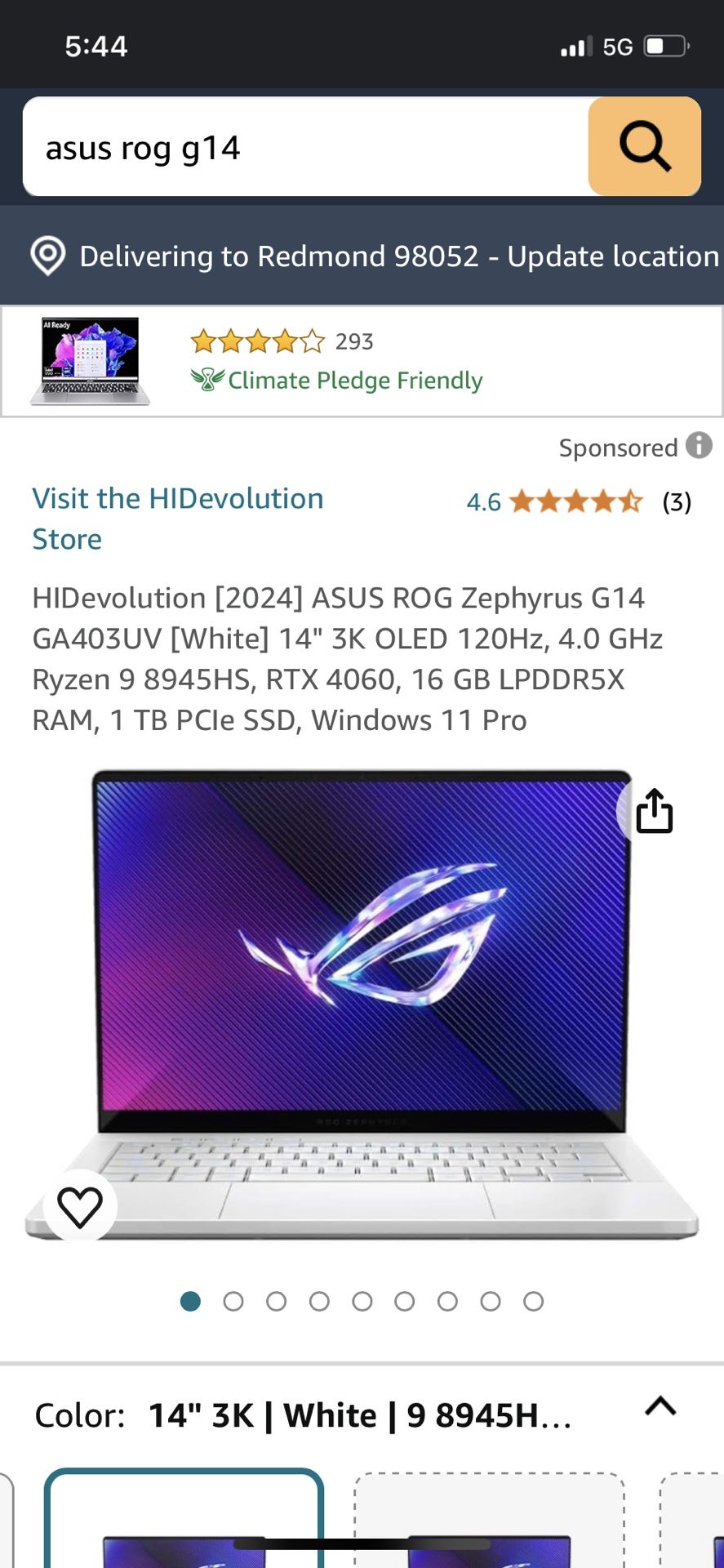View the main laptop product image
This screenshot has height=1568, width=724.
(x=362, y=1004)
